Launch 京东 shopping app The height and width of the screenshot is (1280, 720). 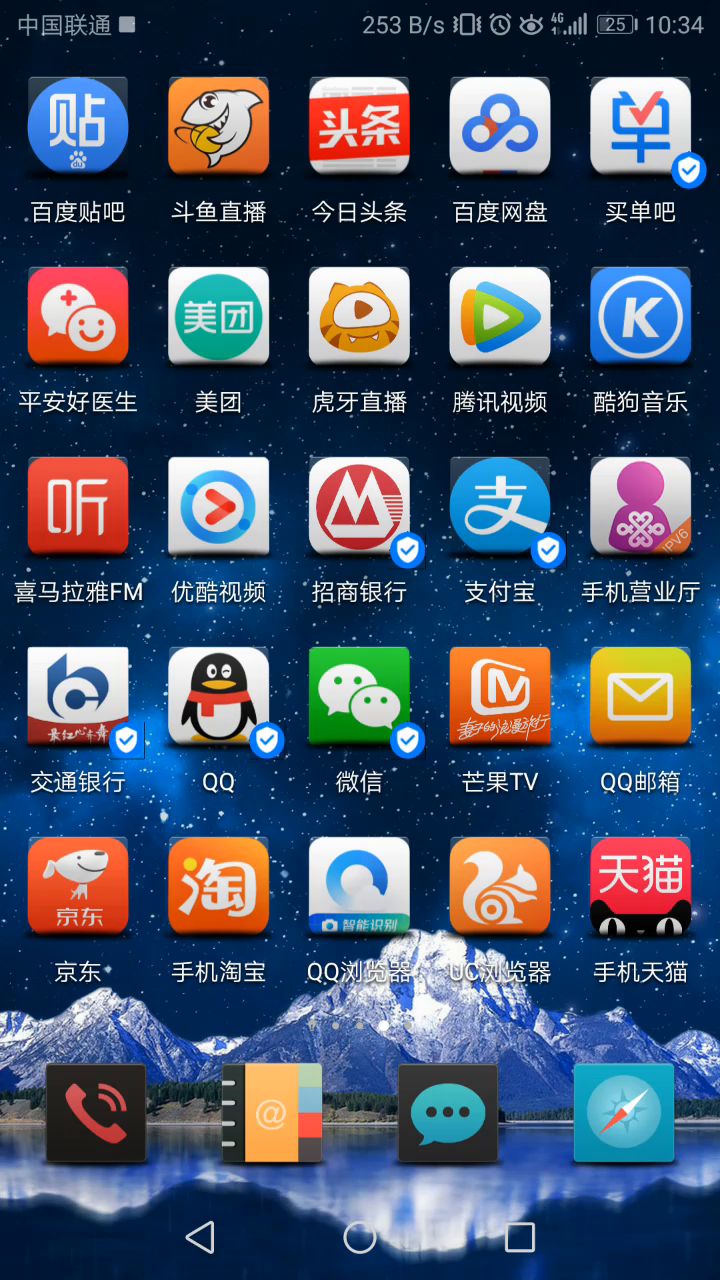click(78, 887)
